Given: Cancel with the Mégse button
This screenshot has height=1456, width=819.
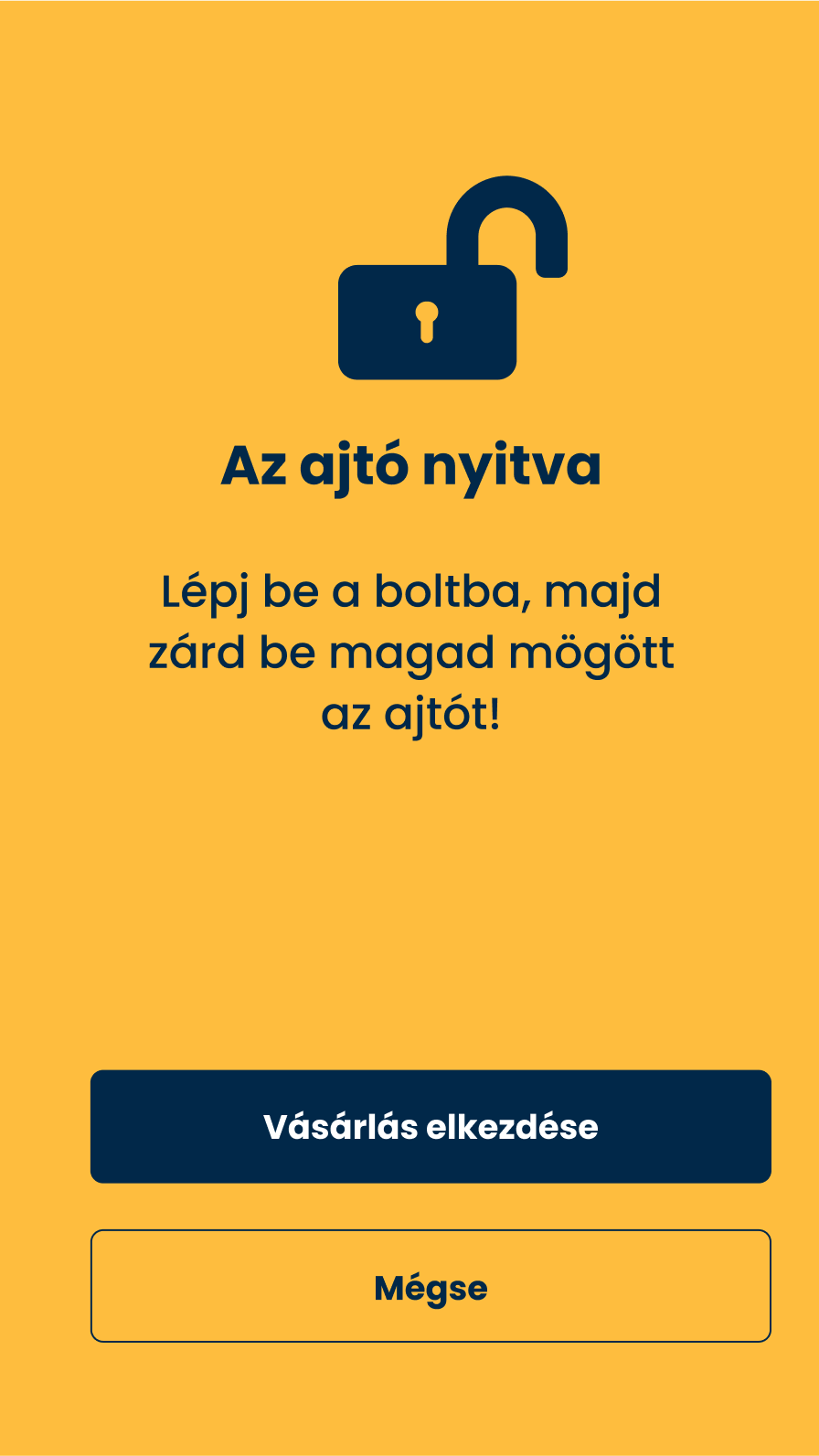Looking at the screenshot, I should (x=431, y=1286).
